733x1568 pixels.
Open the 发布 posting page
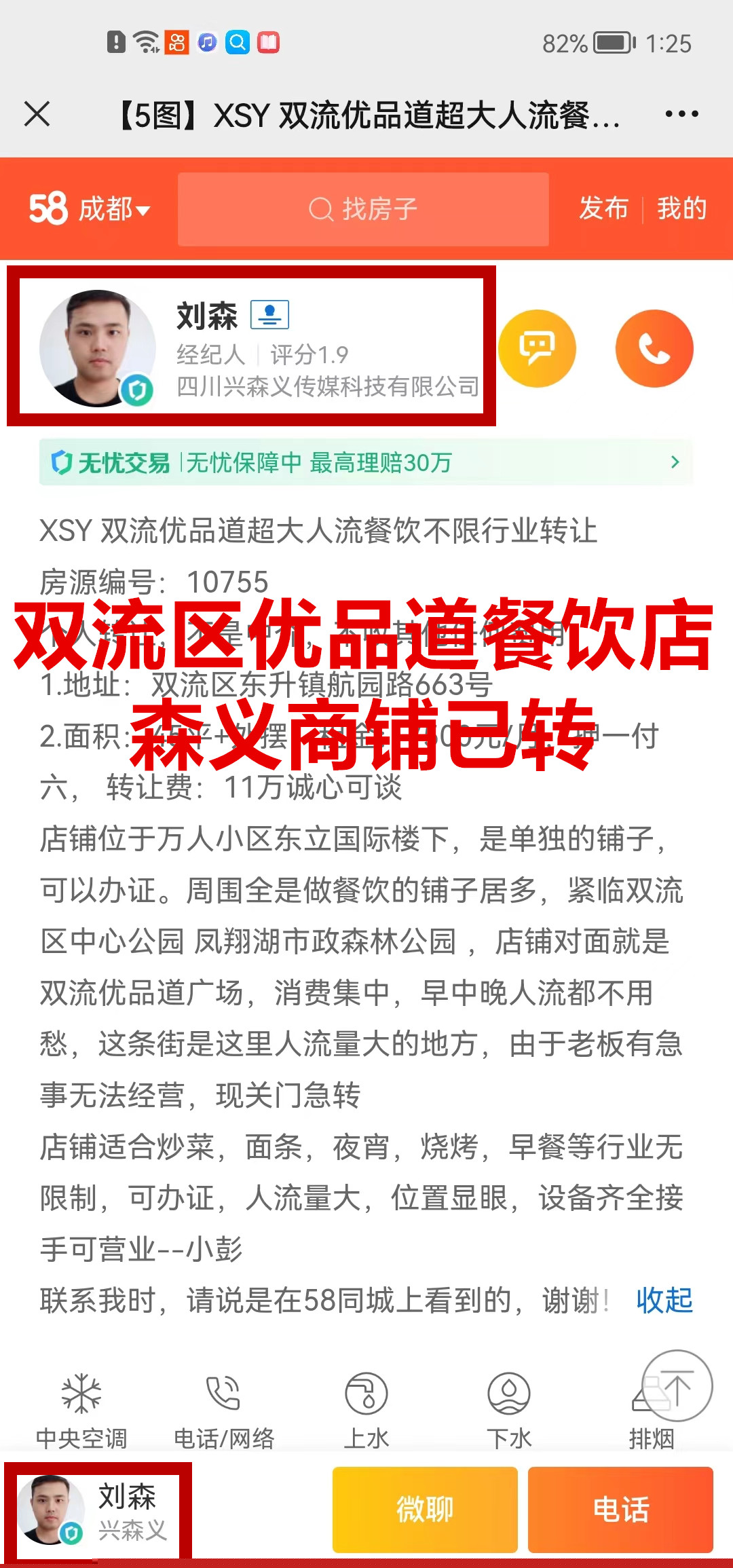point(603,208)
